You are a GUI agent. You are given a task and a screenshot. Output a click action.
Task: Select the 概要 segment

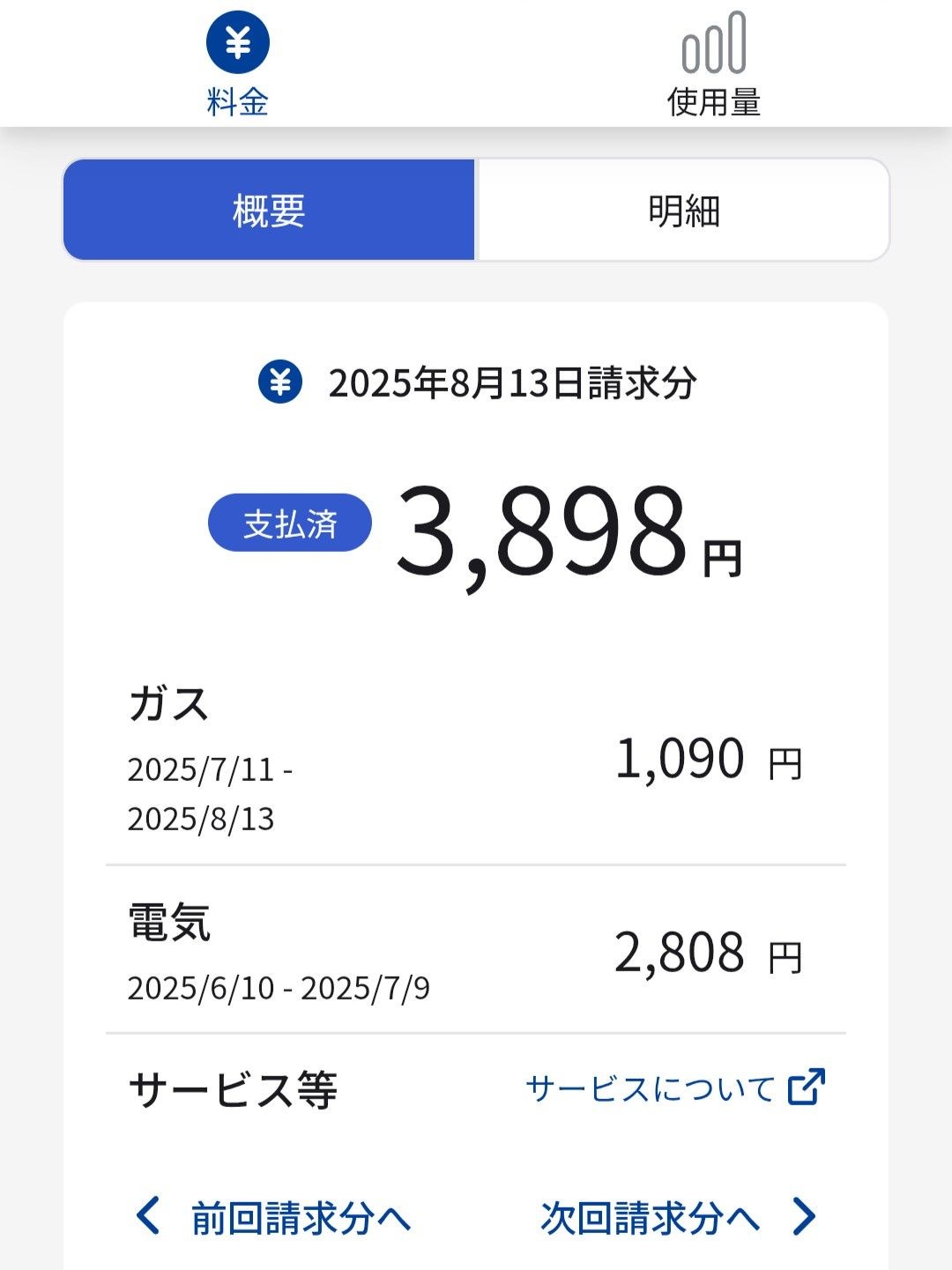pyautogui.click(x=269, y=211)
